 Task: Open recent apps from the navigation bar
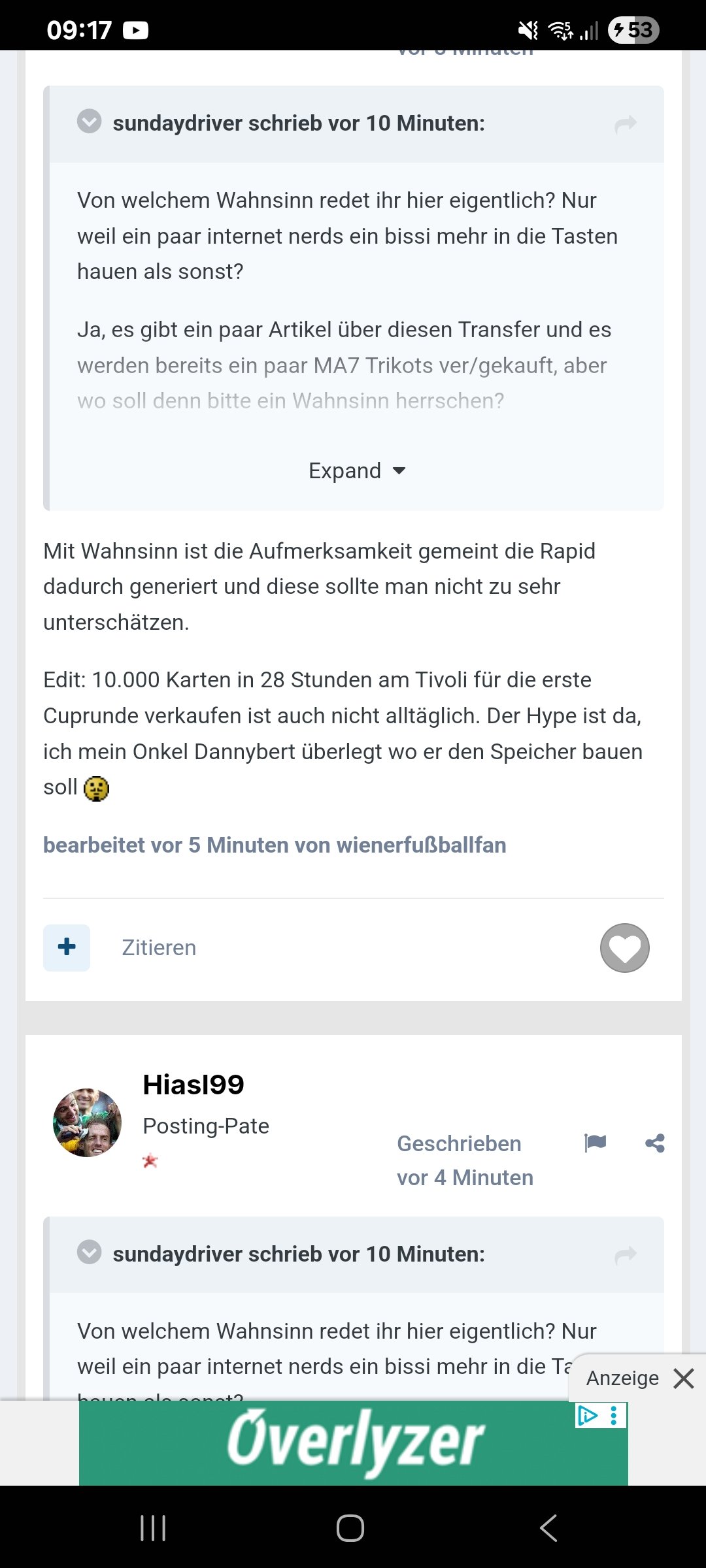pyautogui.click(x=153, y=1528)
